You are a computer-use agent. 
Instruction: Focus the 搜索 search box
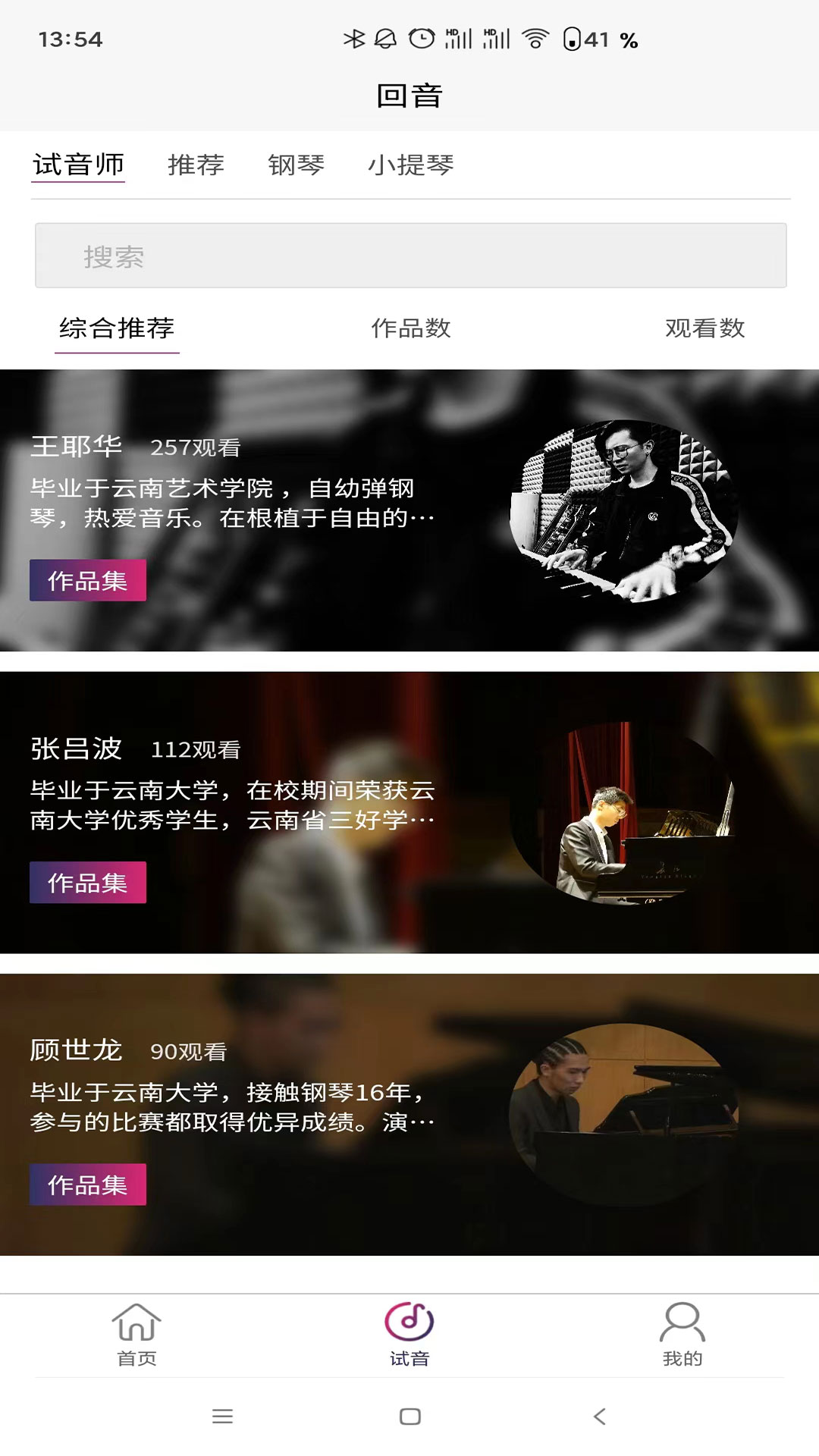point(410,256)
